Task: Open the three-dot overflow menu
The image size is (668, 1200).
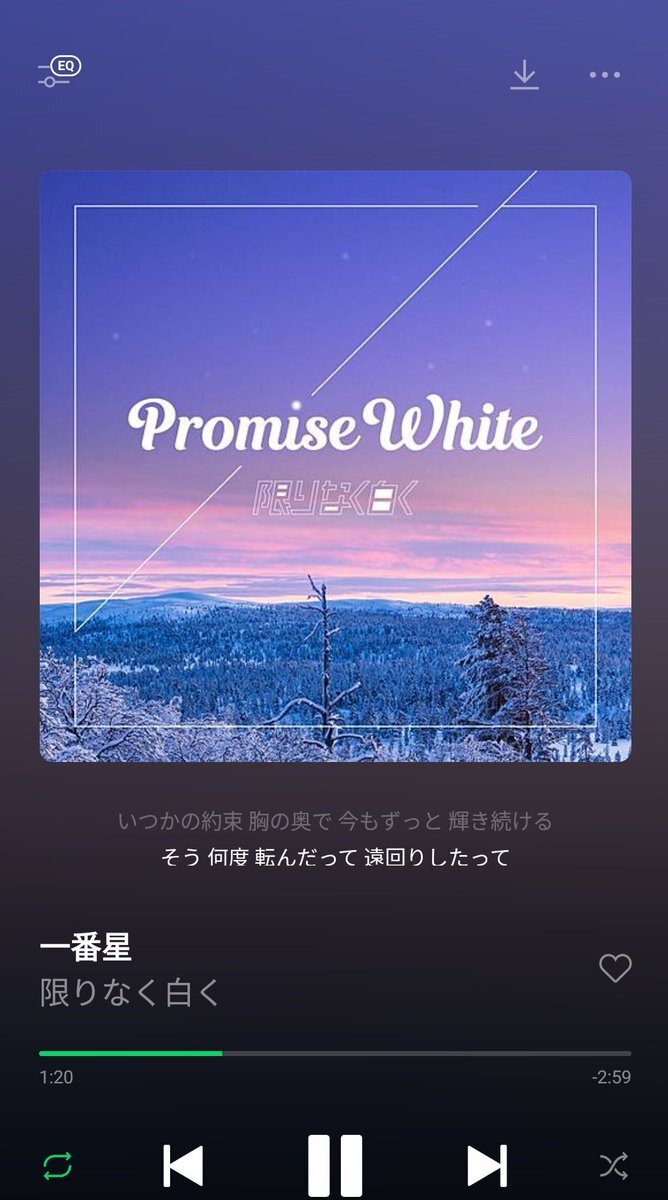Action: (605, 75)
